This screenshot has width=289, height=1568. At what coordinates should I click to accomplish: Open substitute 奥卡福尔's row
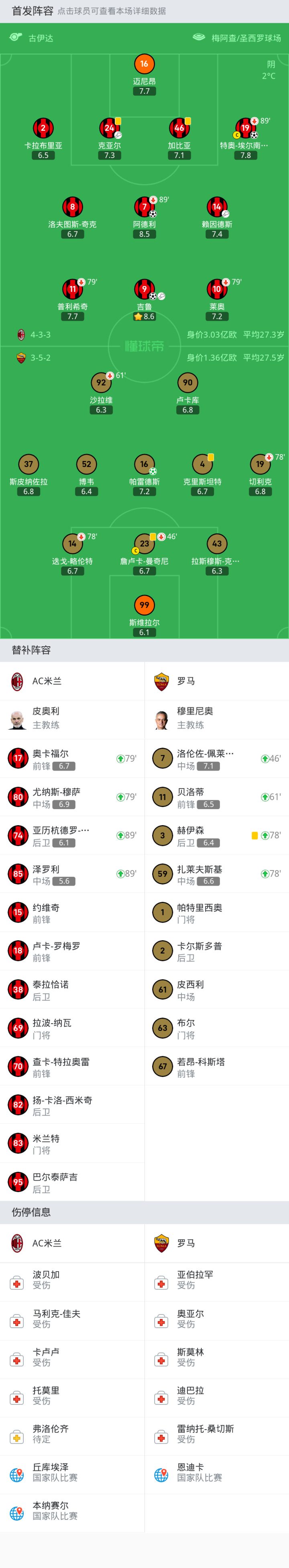click(72, 759)
